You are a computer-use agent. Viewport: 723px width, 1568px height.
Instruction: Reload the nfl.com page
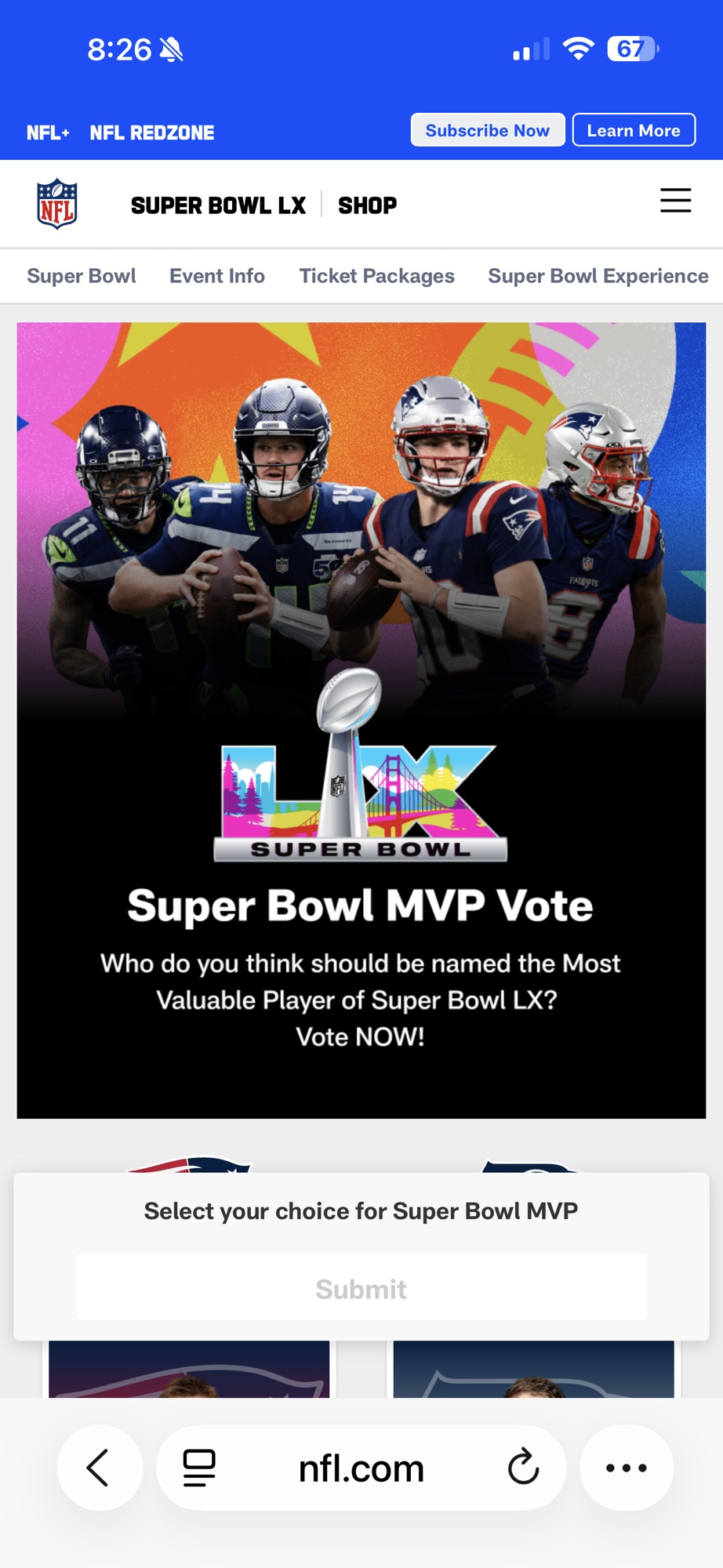523,1468
